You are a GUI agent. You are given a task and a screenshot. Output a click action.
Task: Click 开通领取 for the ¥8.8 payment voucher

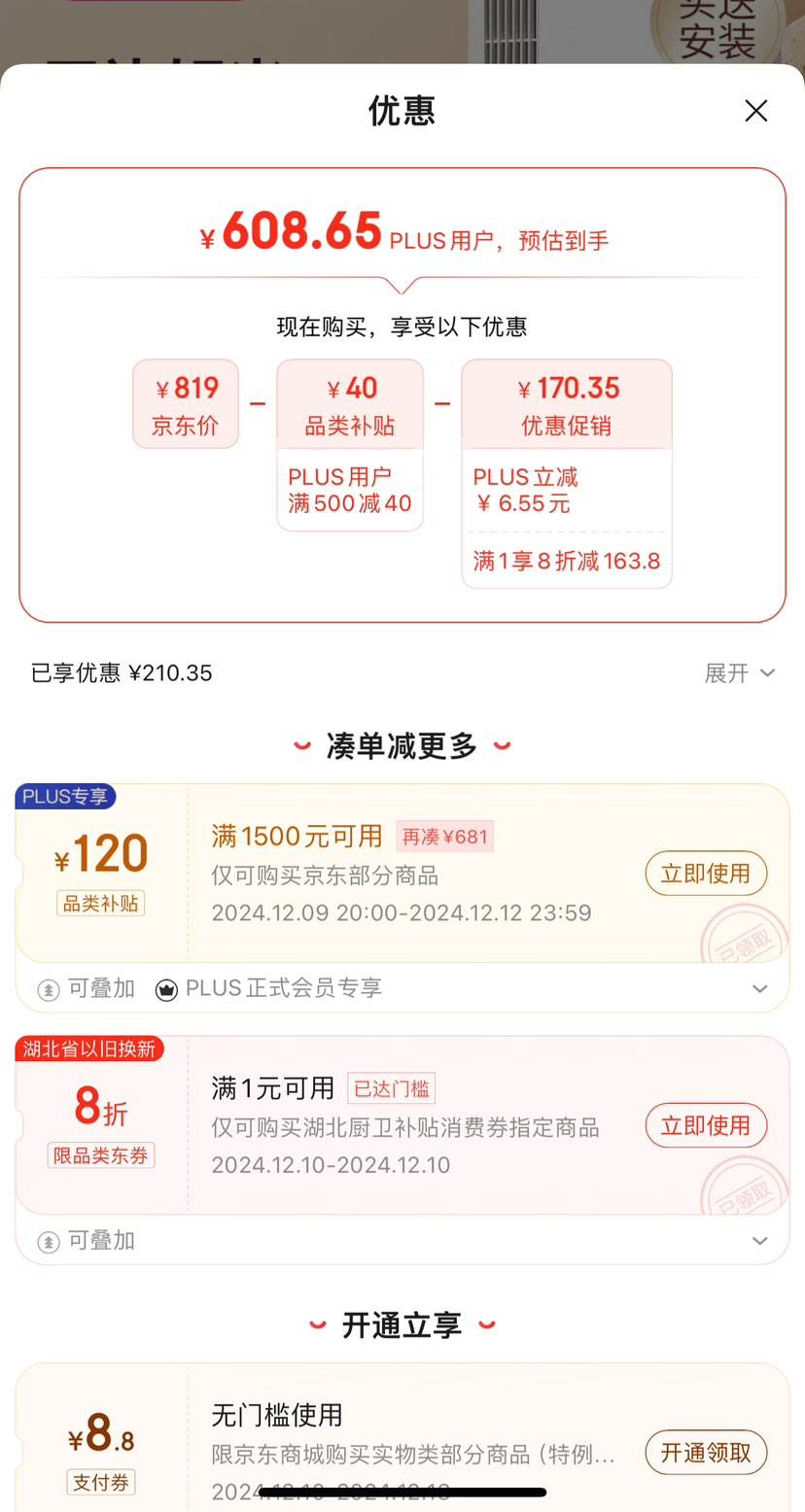tap(706, 1452)
